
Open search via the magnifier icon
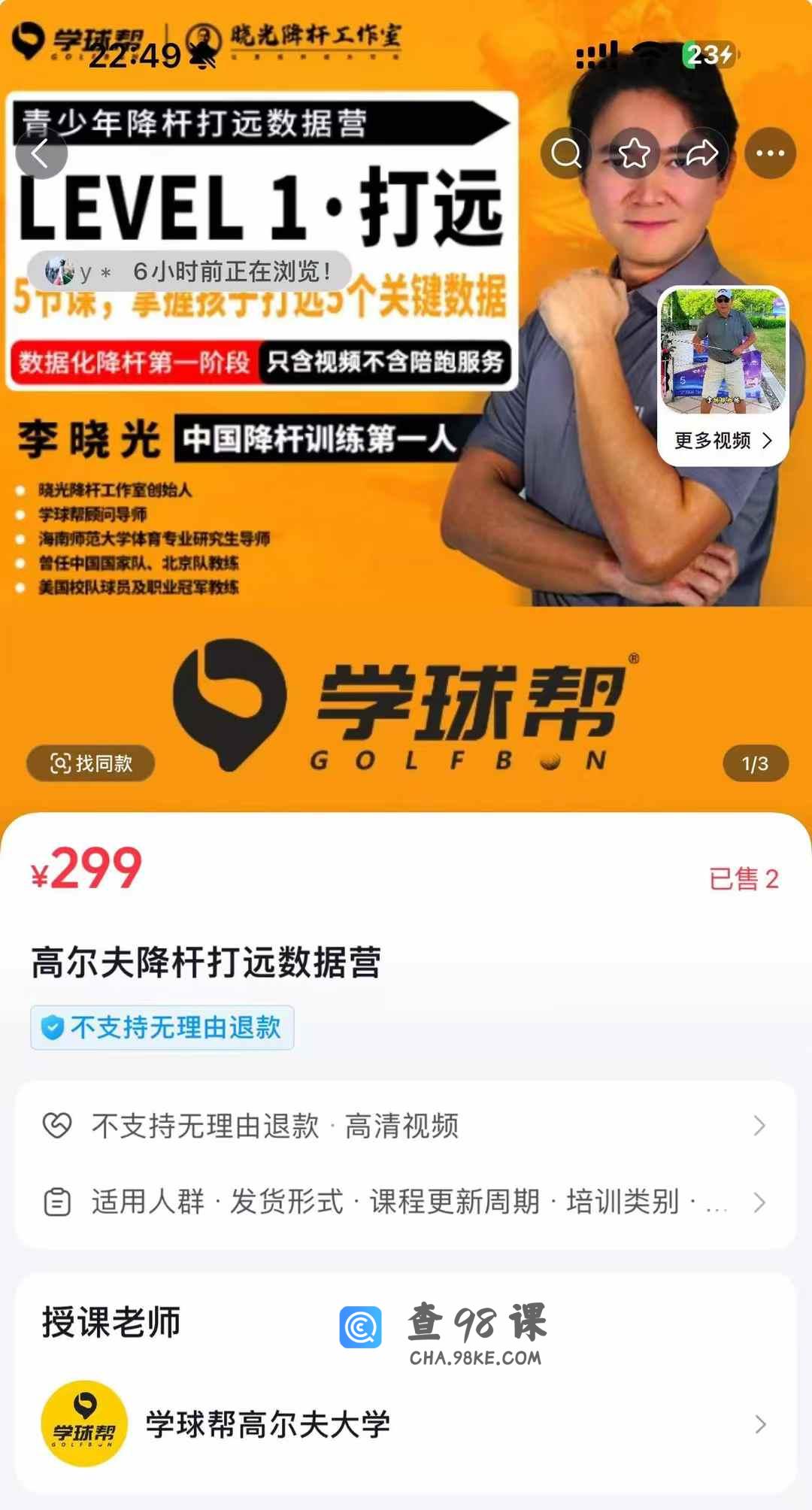point(565,153)
